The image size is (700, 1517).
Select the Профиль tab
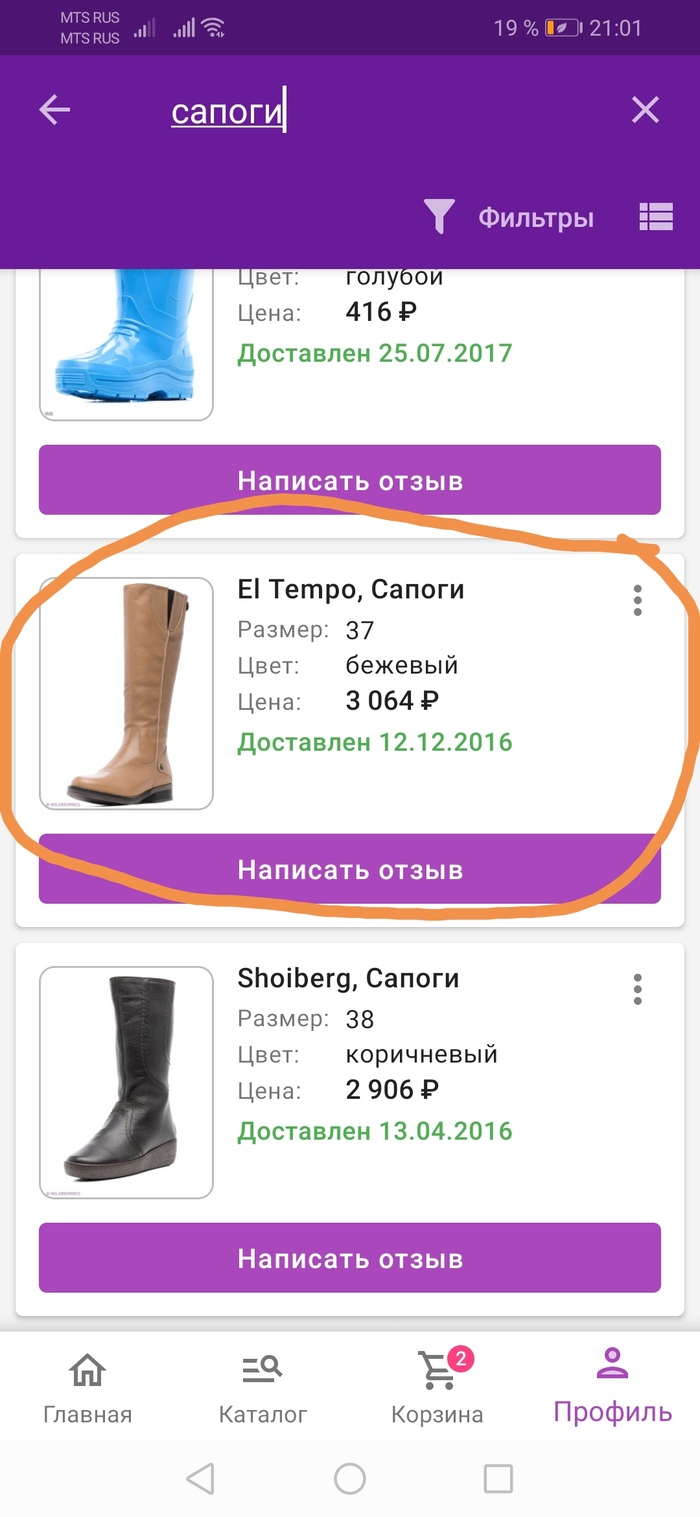pos(612,1387)
